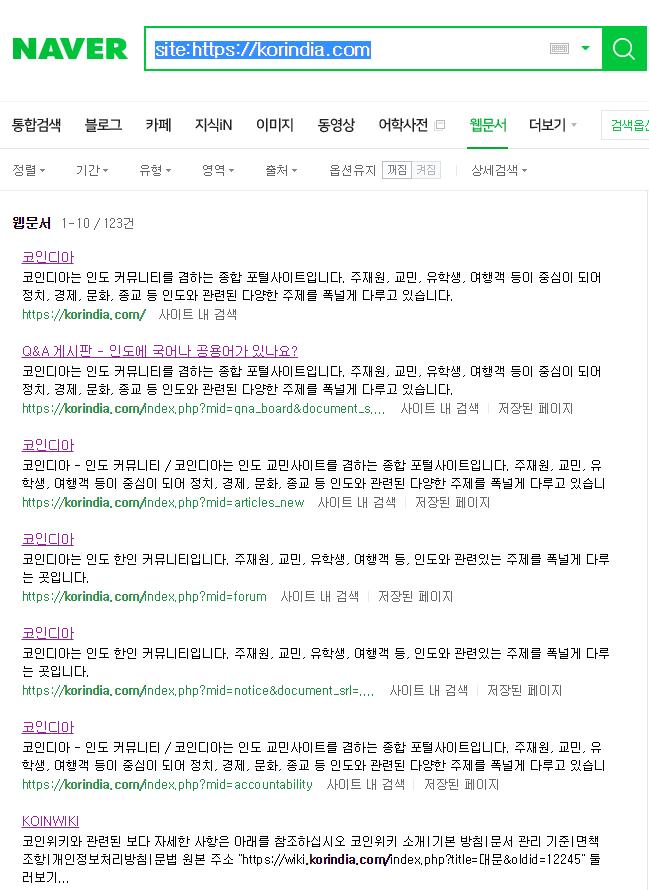Open the 출처 source filter
Image resolution: width=649 pixels, height=890 pixels.
(280, 170)
